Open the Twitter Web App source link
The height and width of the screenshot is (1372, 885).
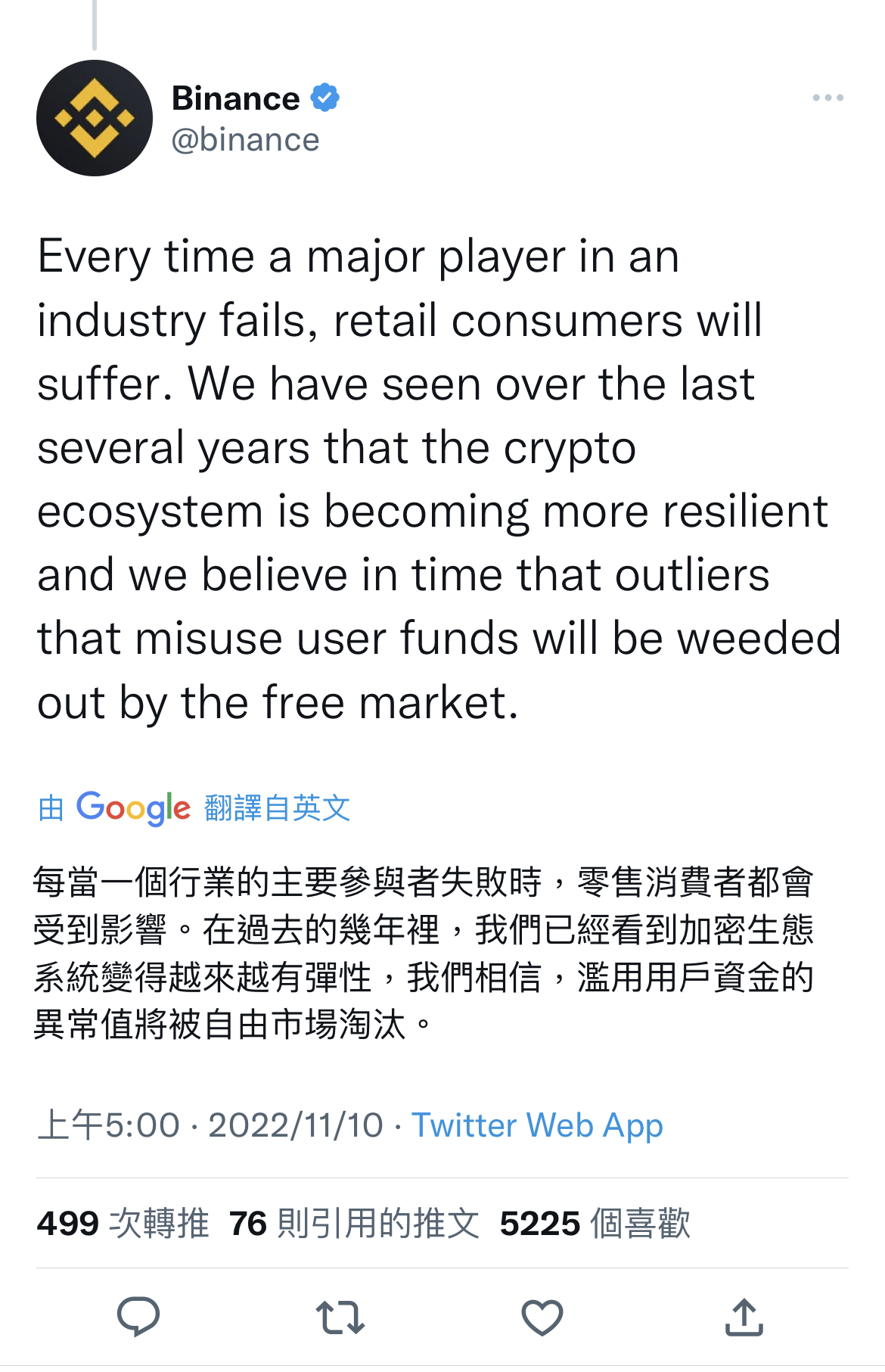click(x=537, y=1125)
